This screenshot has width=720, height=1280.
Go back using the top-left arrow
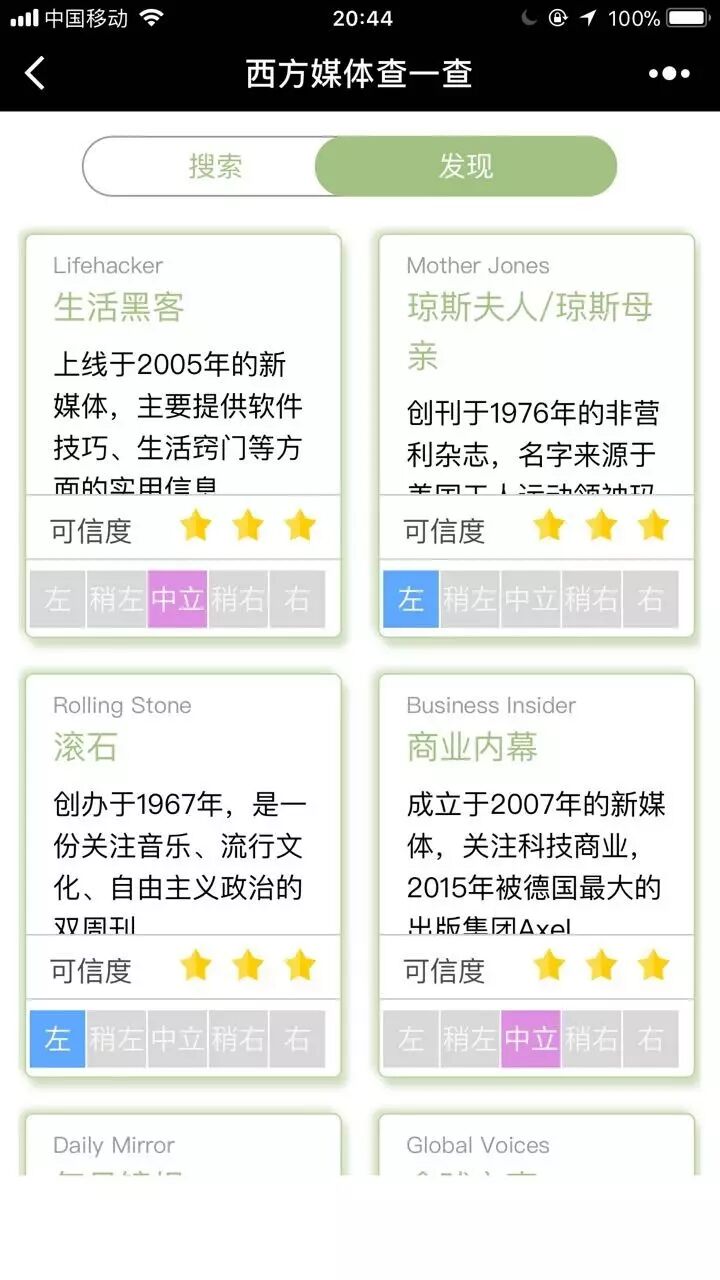click(35, 73)
